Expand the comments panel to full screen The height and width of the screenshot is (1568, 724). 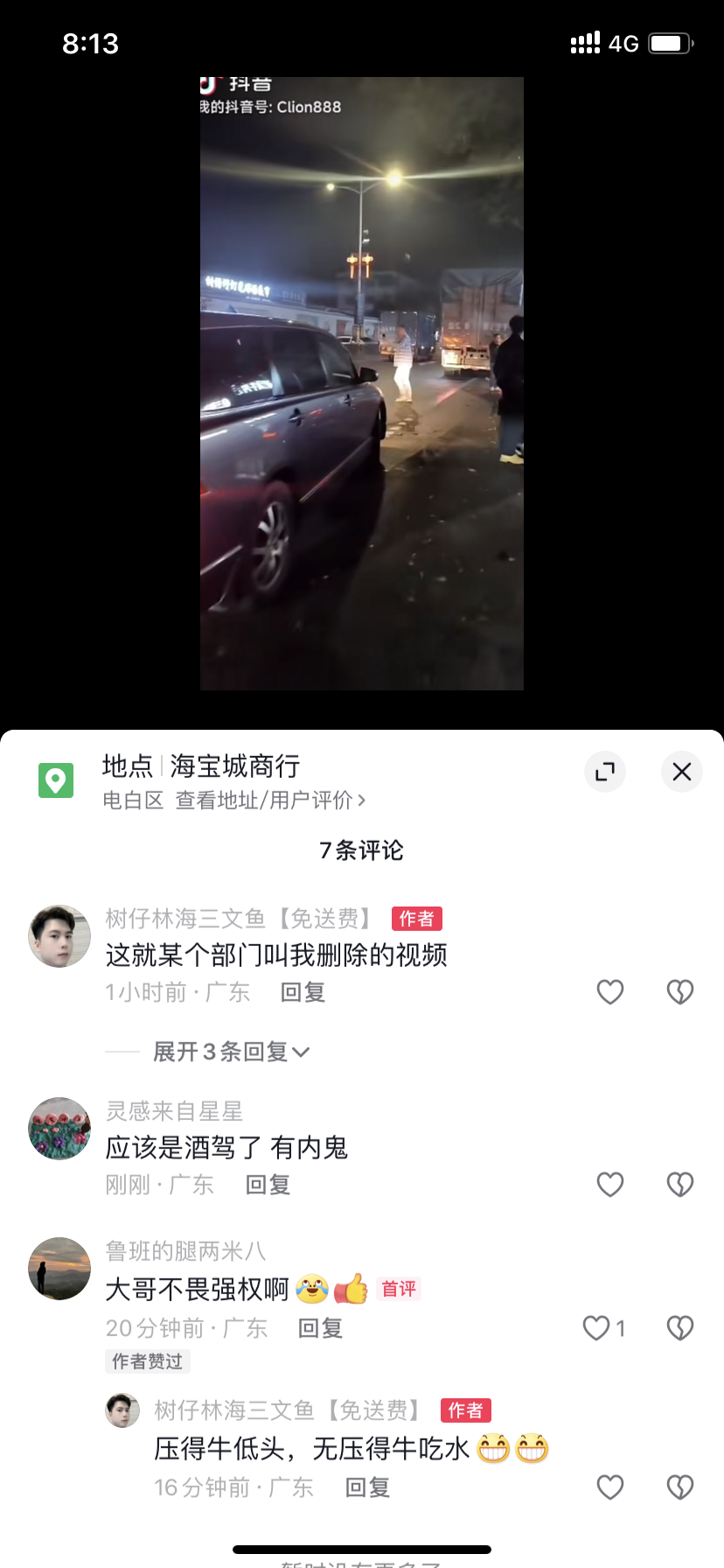click(605, 772)
